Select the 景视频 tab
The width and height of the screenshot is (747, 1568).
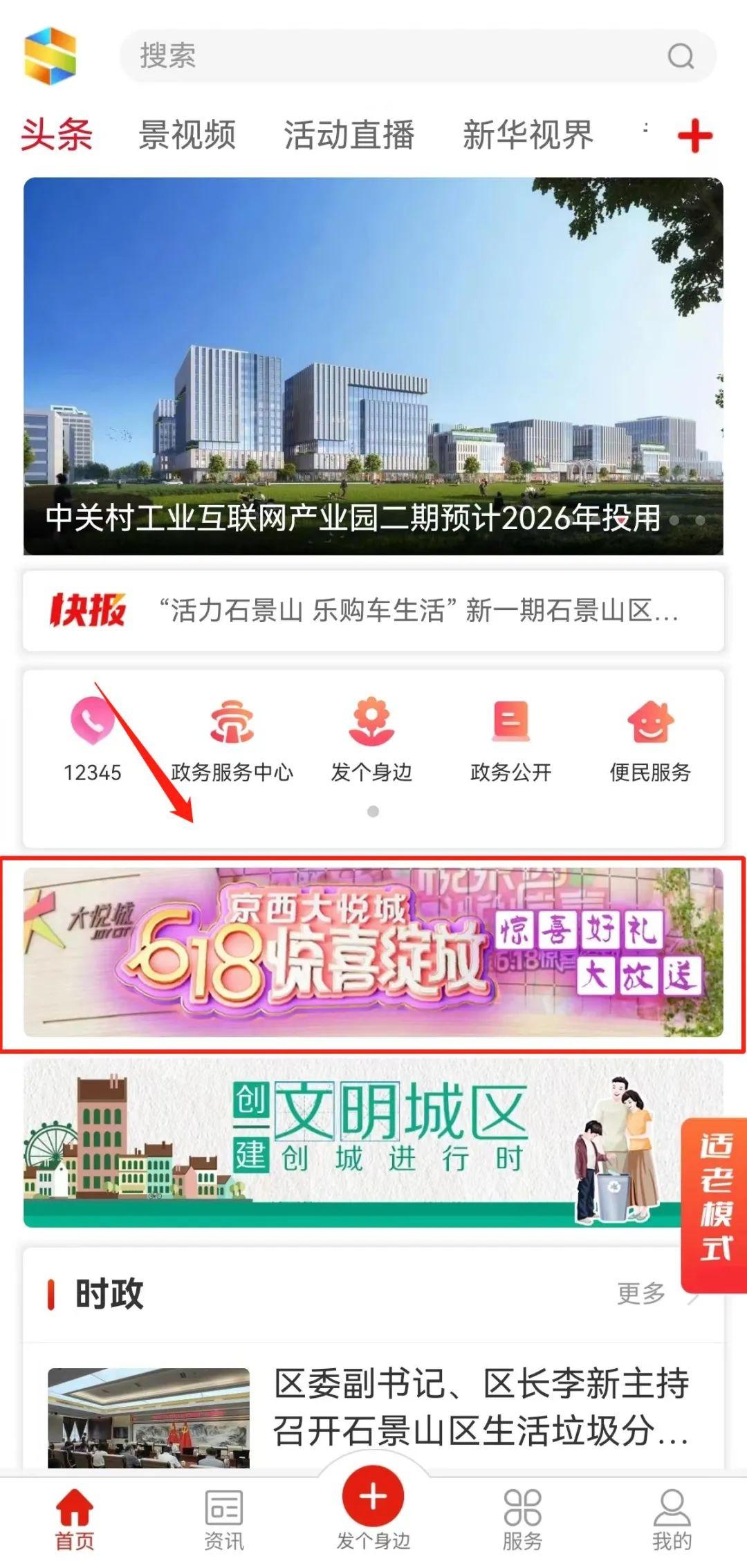(187, 135)
